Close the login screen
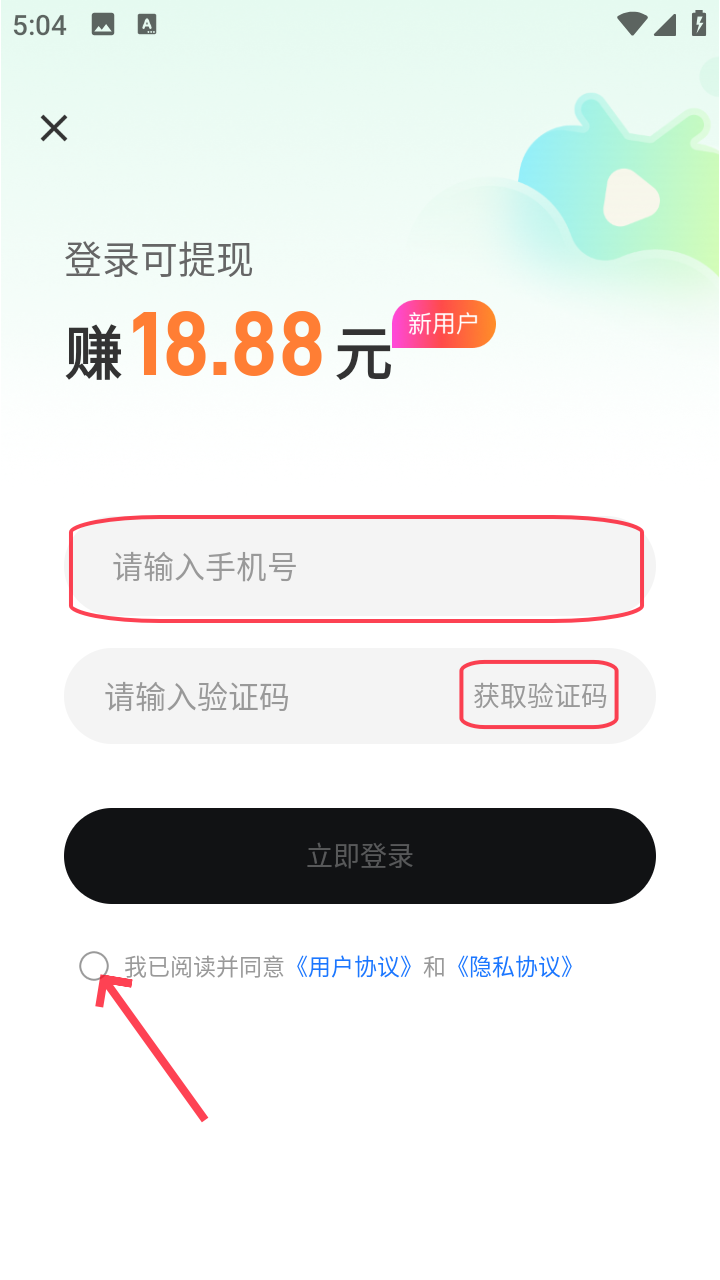Screen dimensions: 720x1280 coord(54,128)
